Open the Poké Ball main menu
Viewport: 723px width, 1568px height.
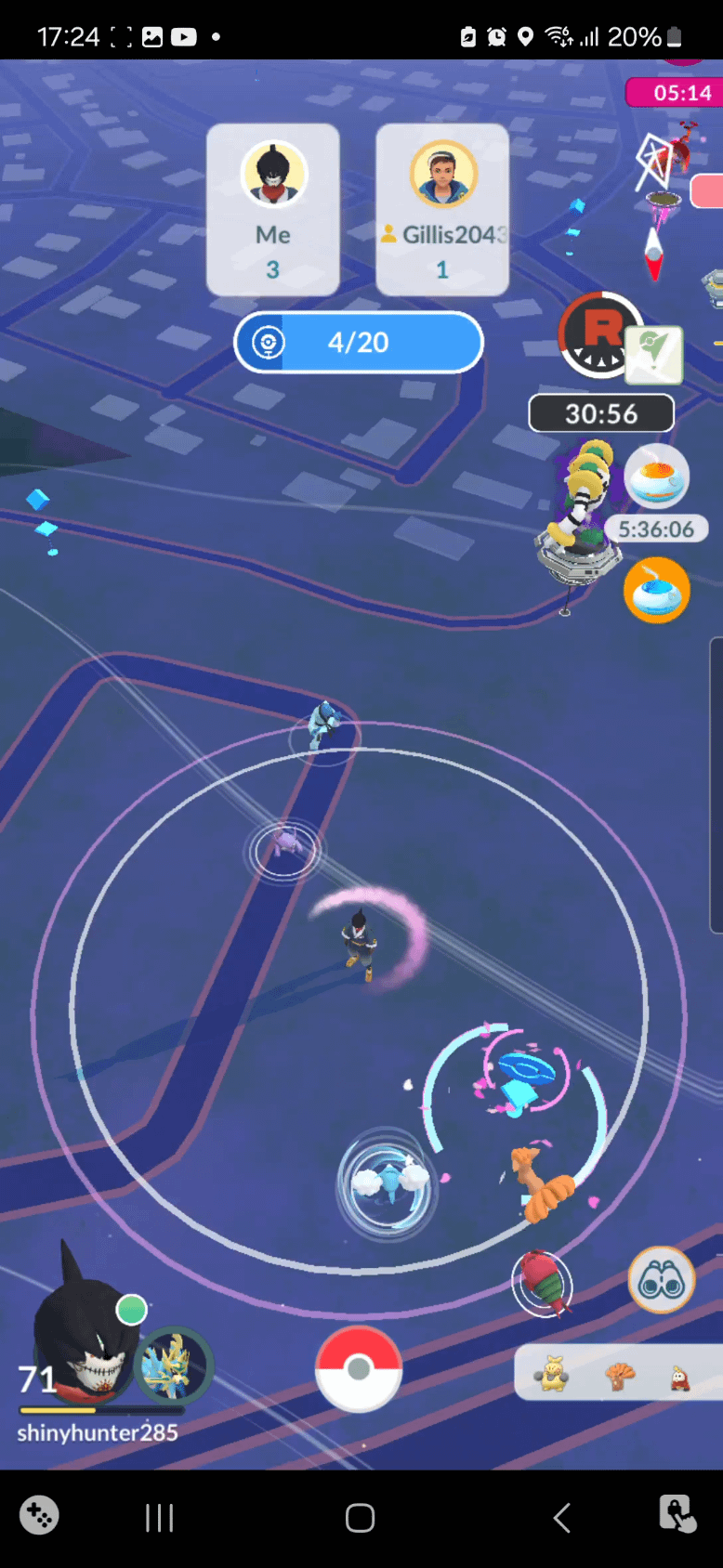click(x=359, y=1369)
